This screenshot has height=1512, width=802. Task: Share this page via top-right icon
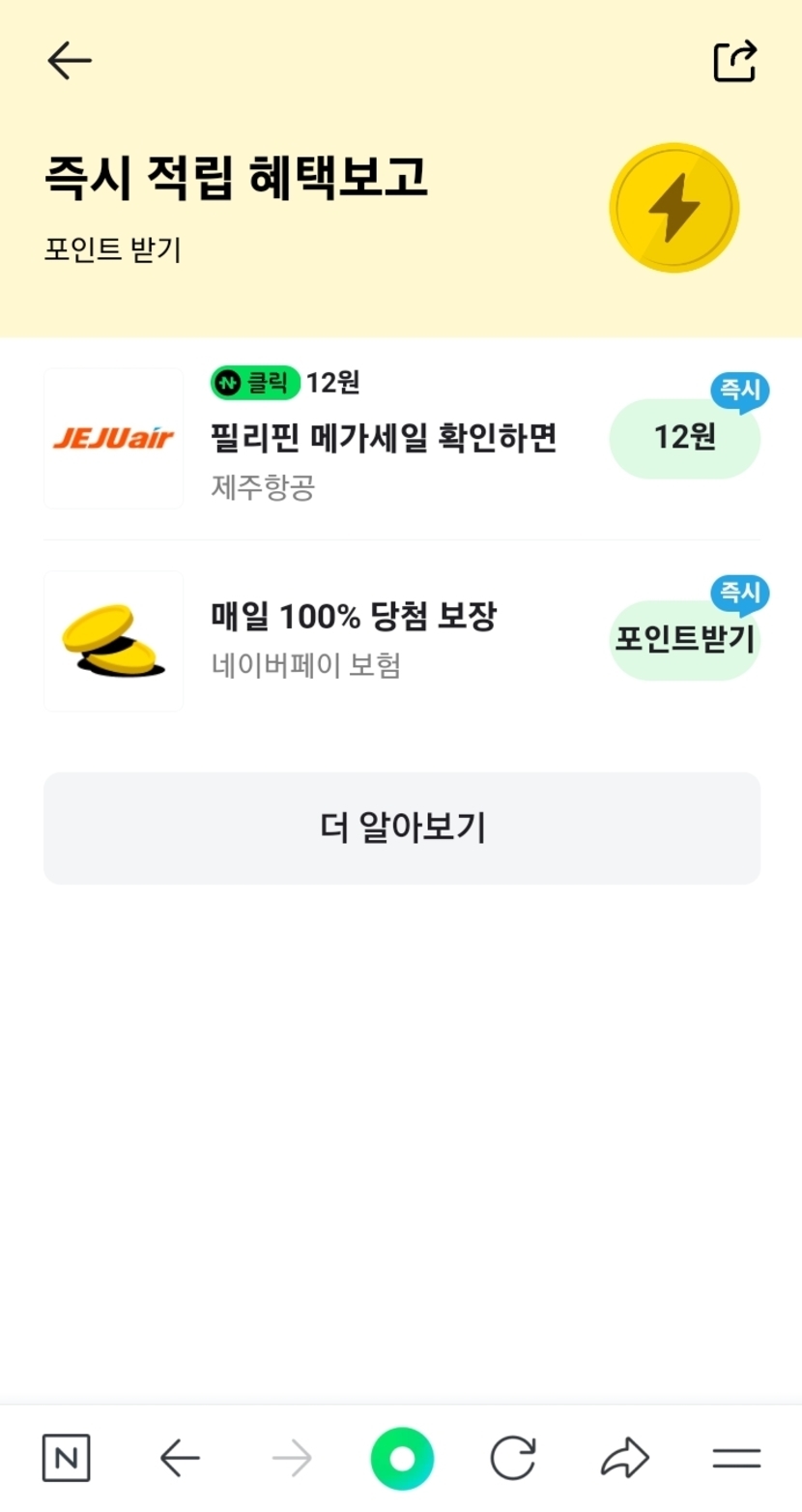click(x=734, y=62)
